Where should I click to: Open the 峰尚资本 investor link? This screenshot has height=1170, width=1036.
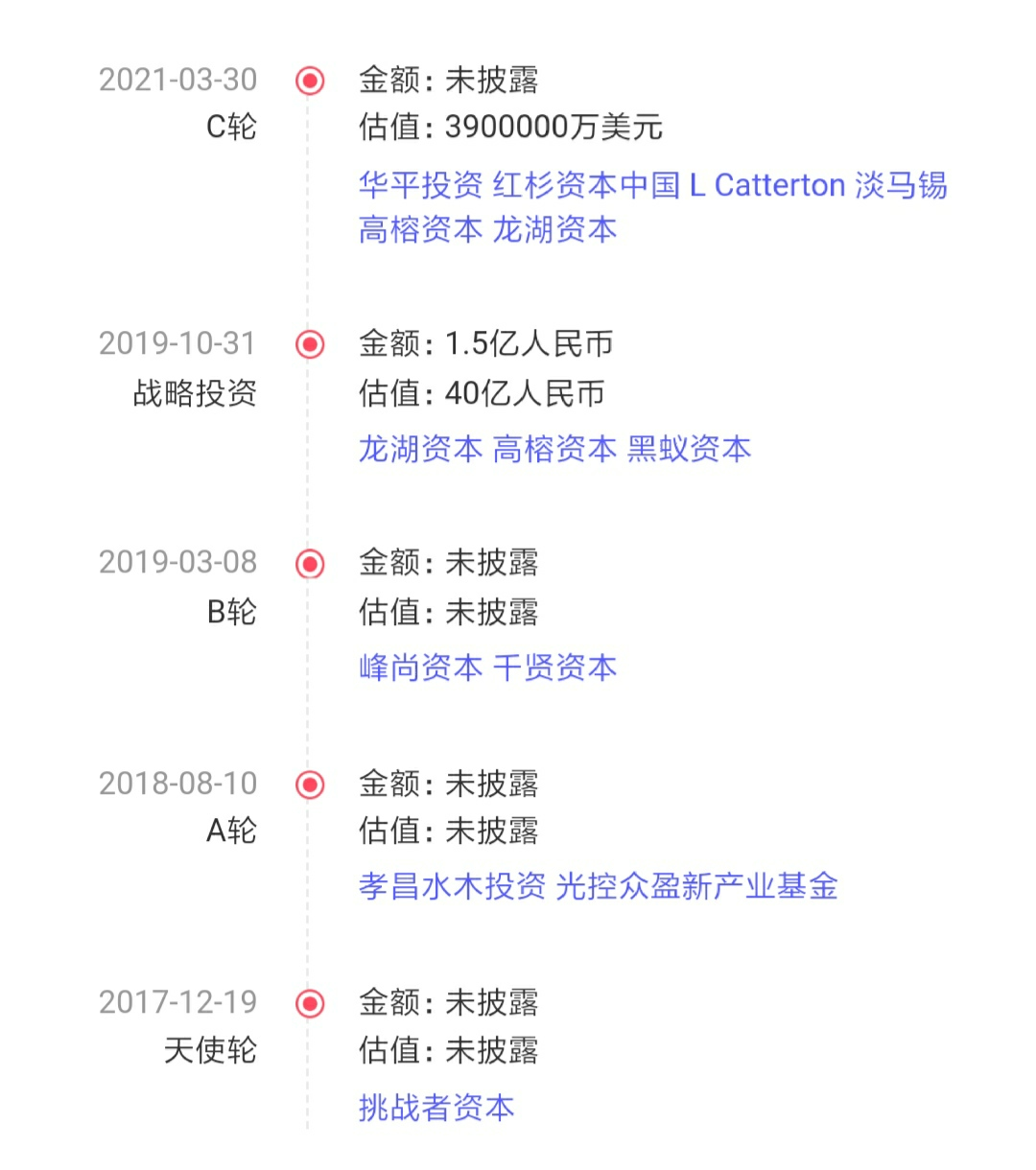click(419, 668)
